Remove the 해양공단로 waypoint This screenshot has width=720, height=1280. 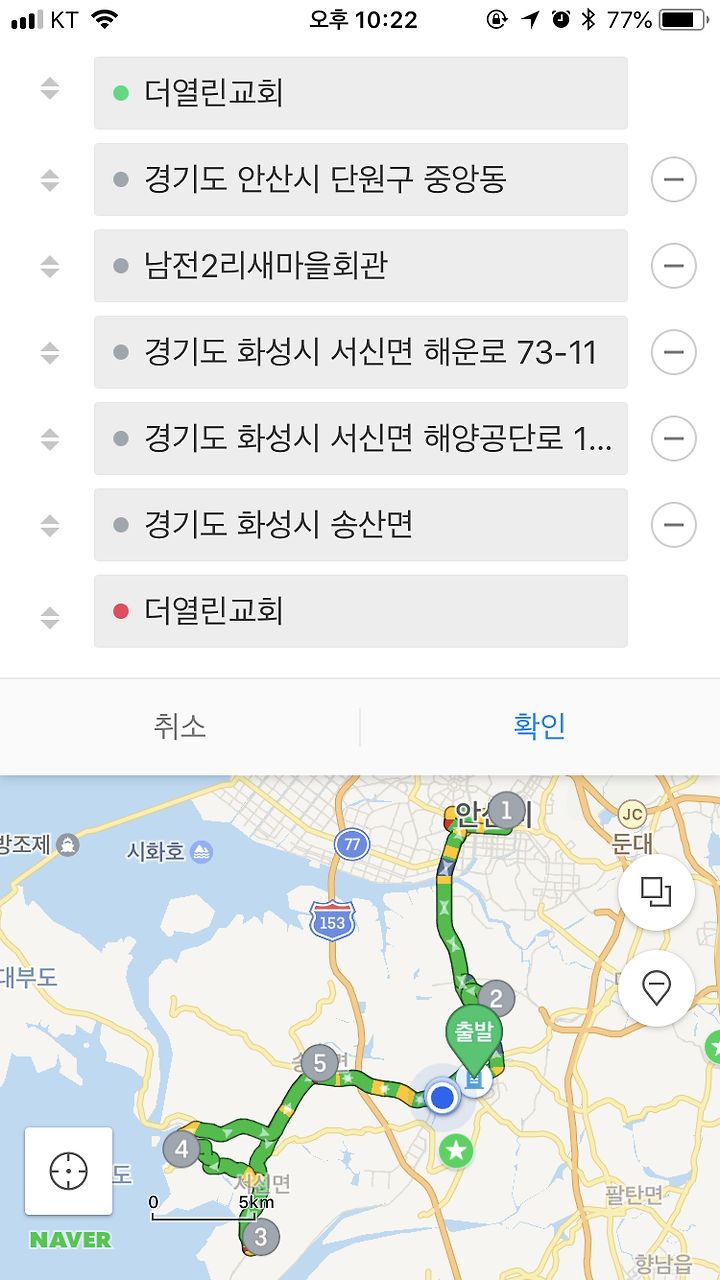(673, 439)
